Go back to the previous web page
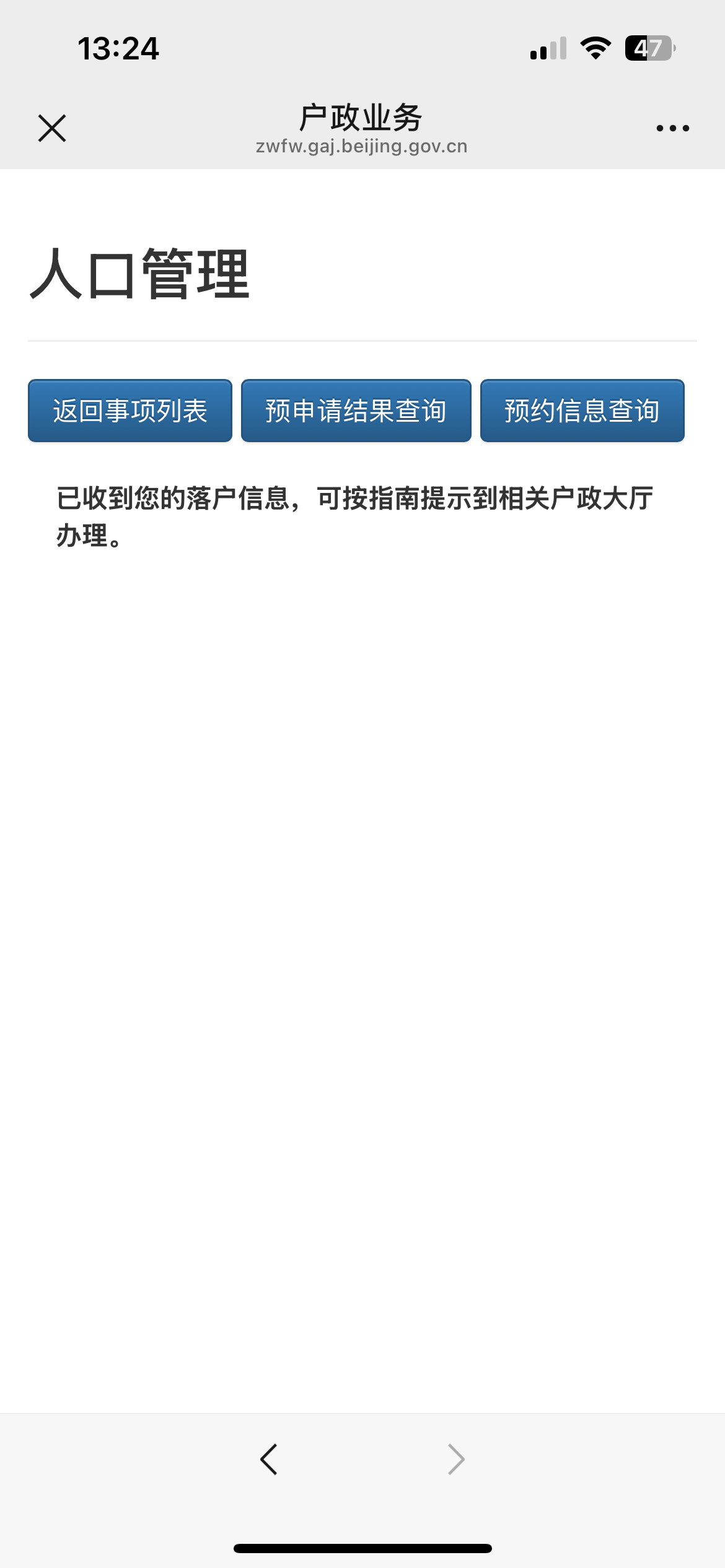The image size is (725, 1568). 269,1459
